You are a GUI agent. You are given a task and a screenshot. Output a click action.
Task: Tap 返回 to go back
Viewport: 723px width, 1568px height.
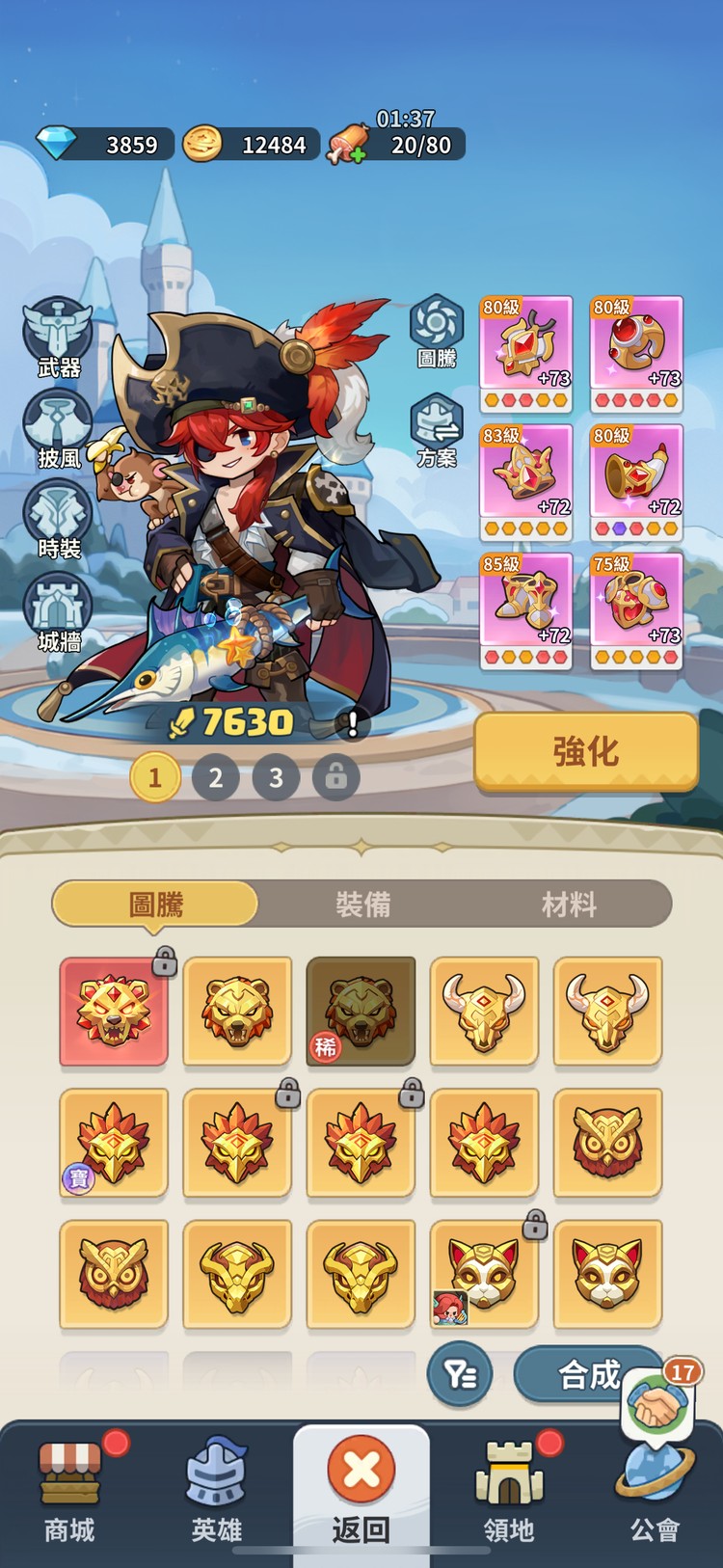coord(361,1490)
